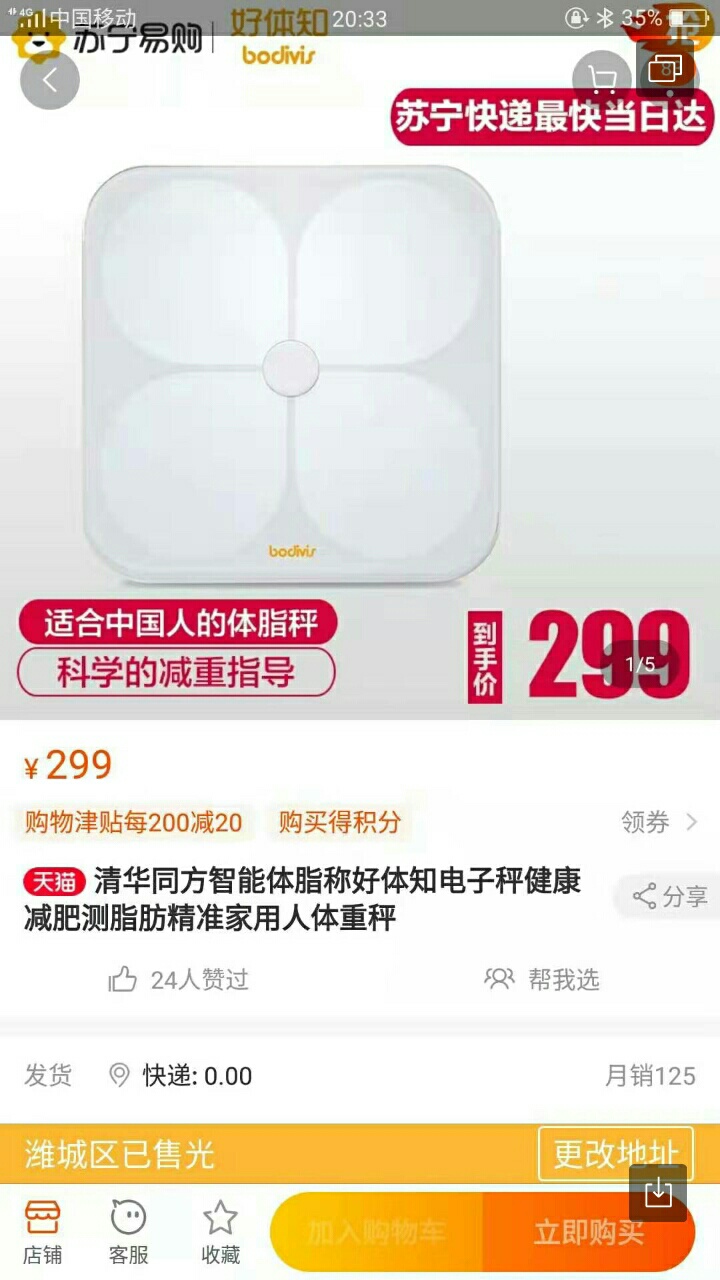Open 帮我选 to ask for help choosing

coord(542,979)
